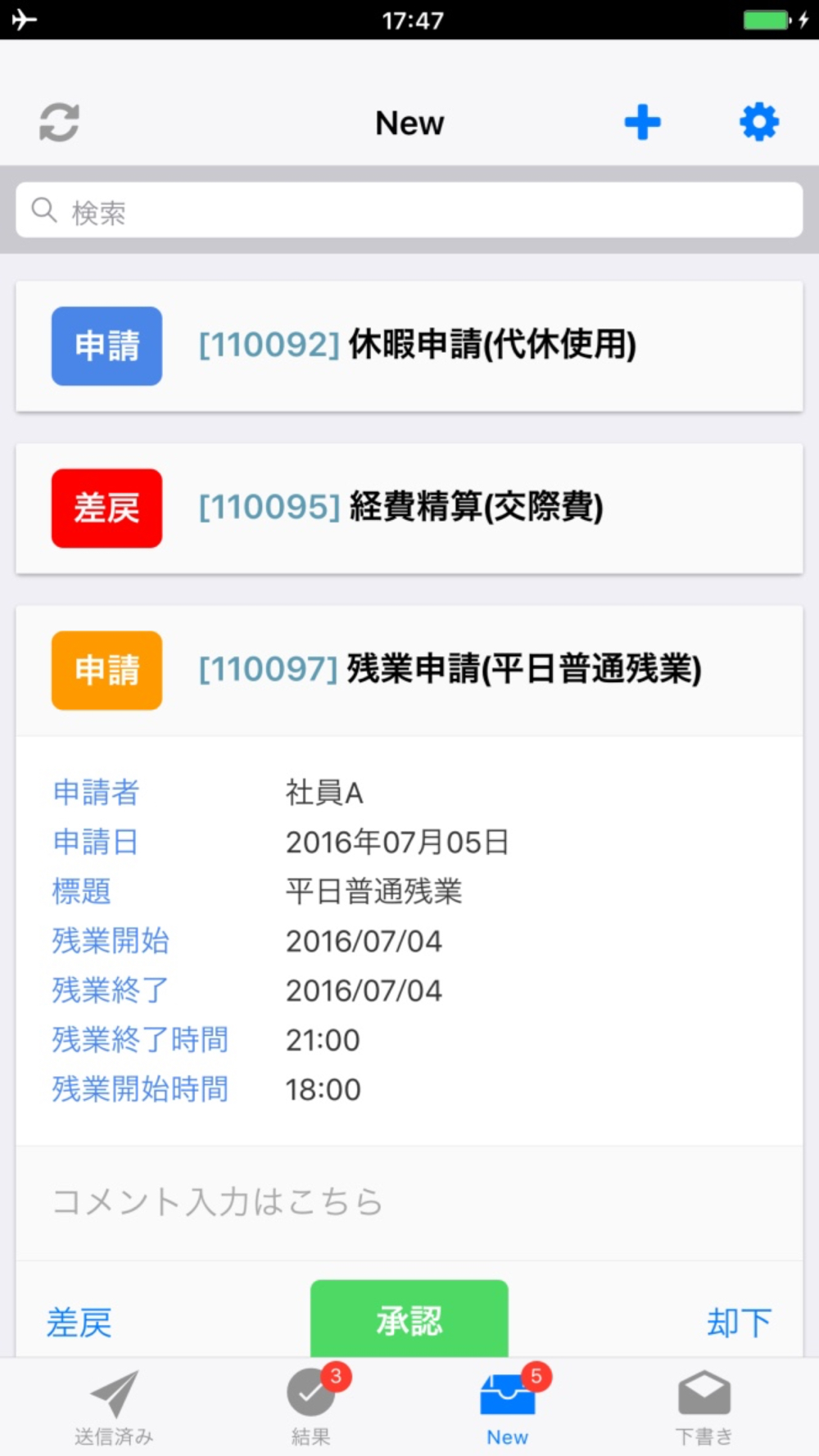
Task: Collapse request 110097 残業申請 header
Action: pyautogui.click(x=409, y=670)
